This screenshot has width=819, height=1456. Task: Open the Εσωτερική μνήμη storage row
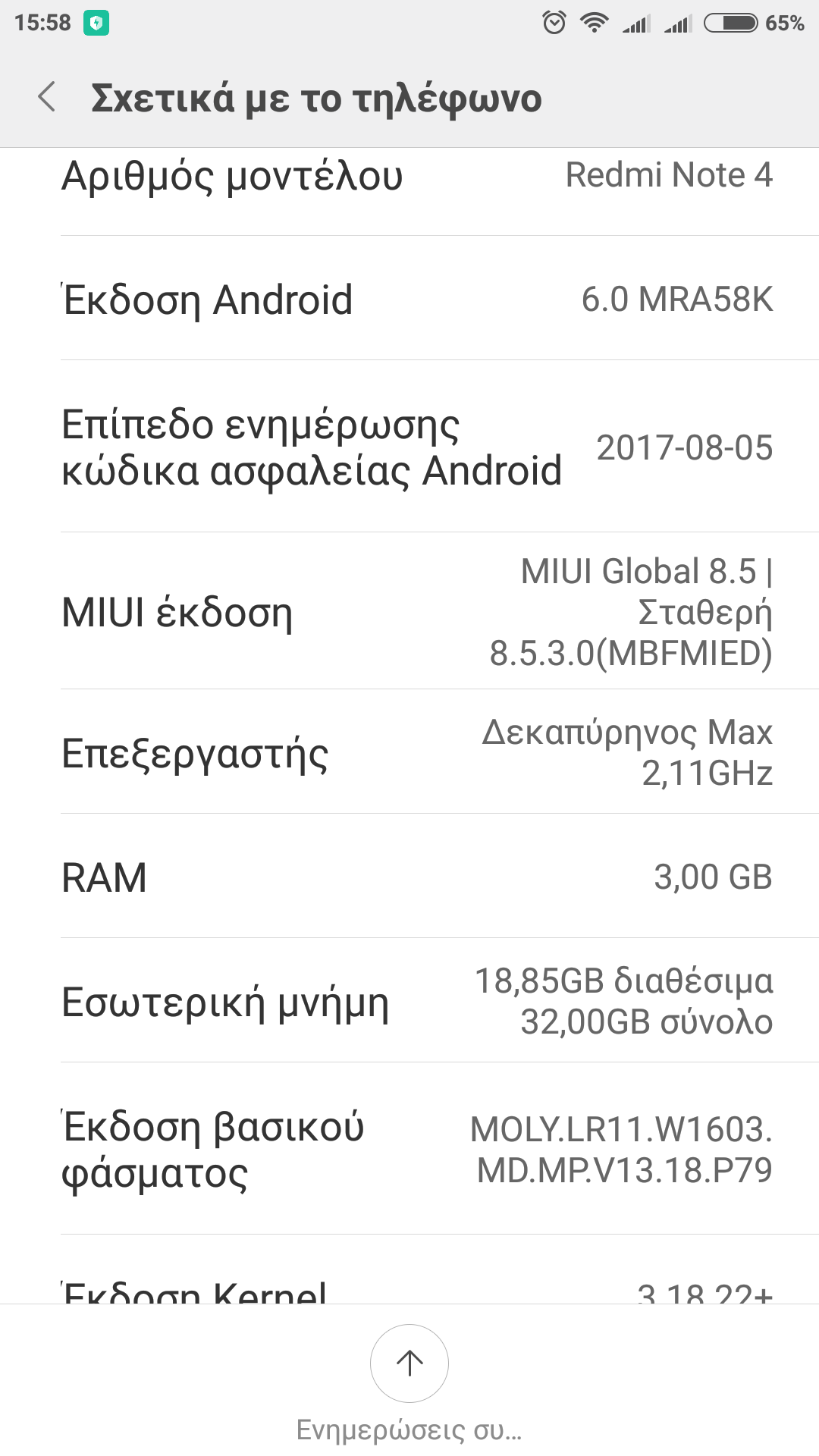point(409,1001)
